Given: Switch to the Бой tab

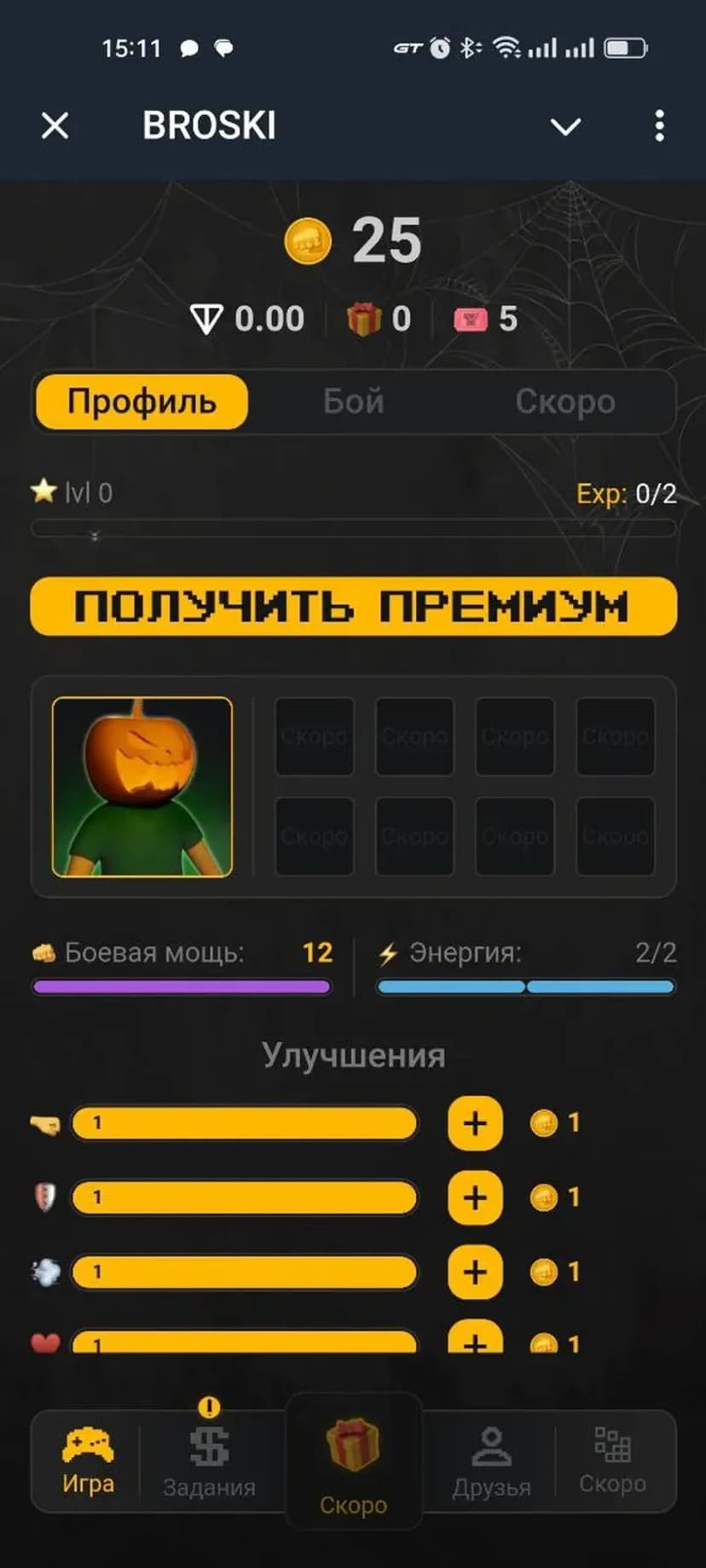Looking at the screenshot, I should [353, 401].
